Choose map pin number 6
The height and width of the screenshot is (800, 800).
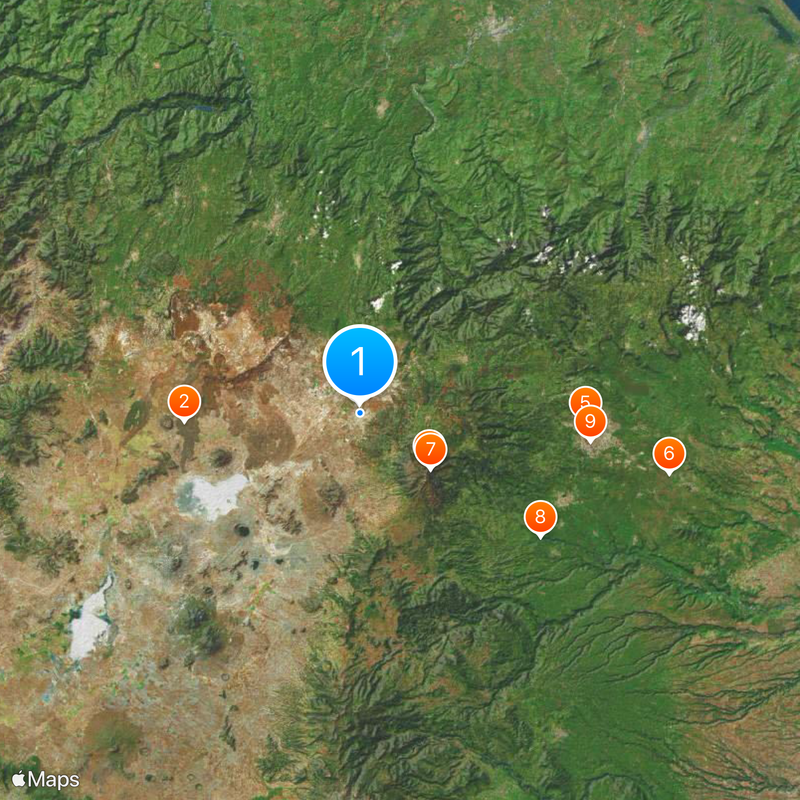669,454
